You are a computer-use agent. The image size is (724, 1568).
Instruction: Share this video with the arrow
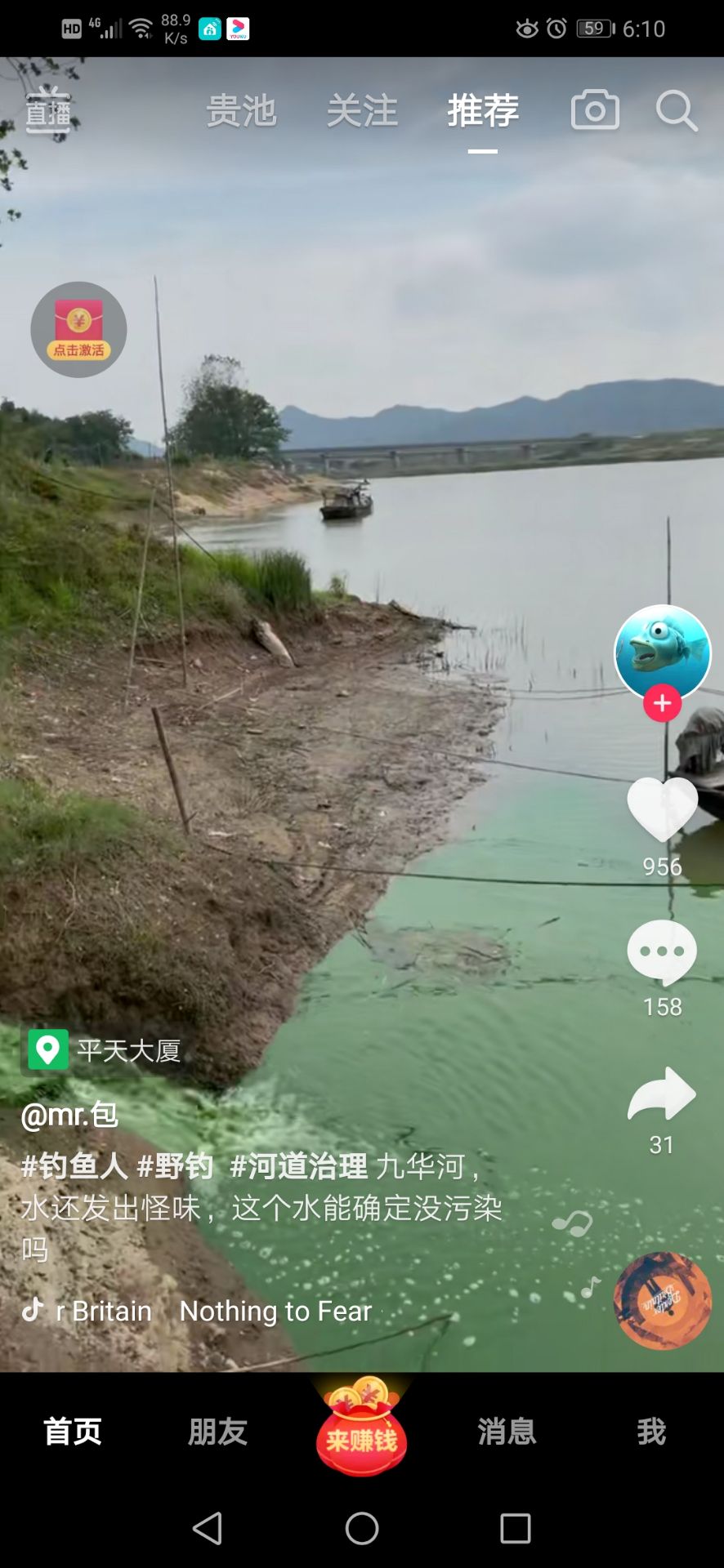tap(662, 1094)
